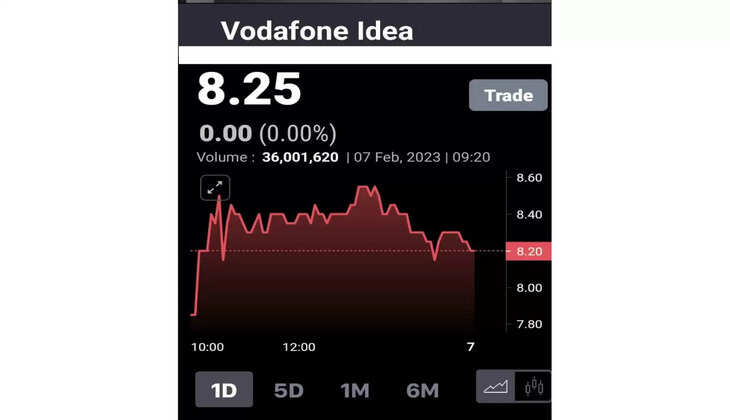730x420 pixels.
Task: Switch to the line chart view
Action: tap(496, 387)
